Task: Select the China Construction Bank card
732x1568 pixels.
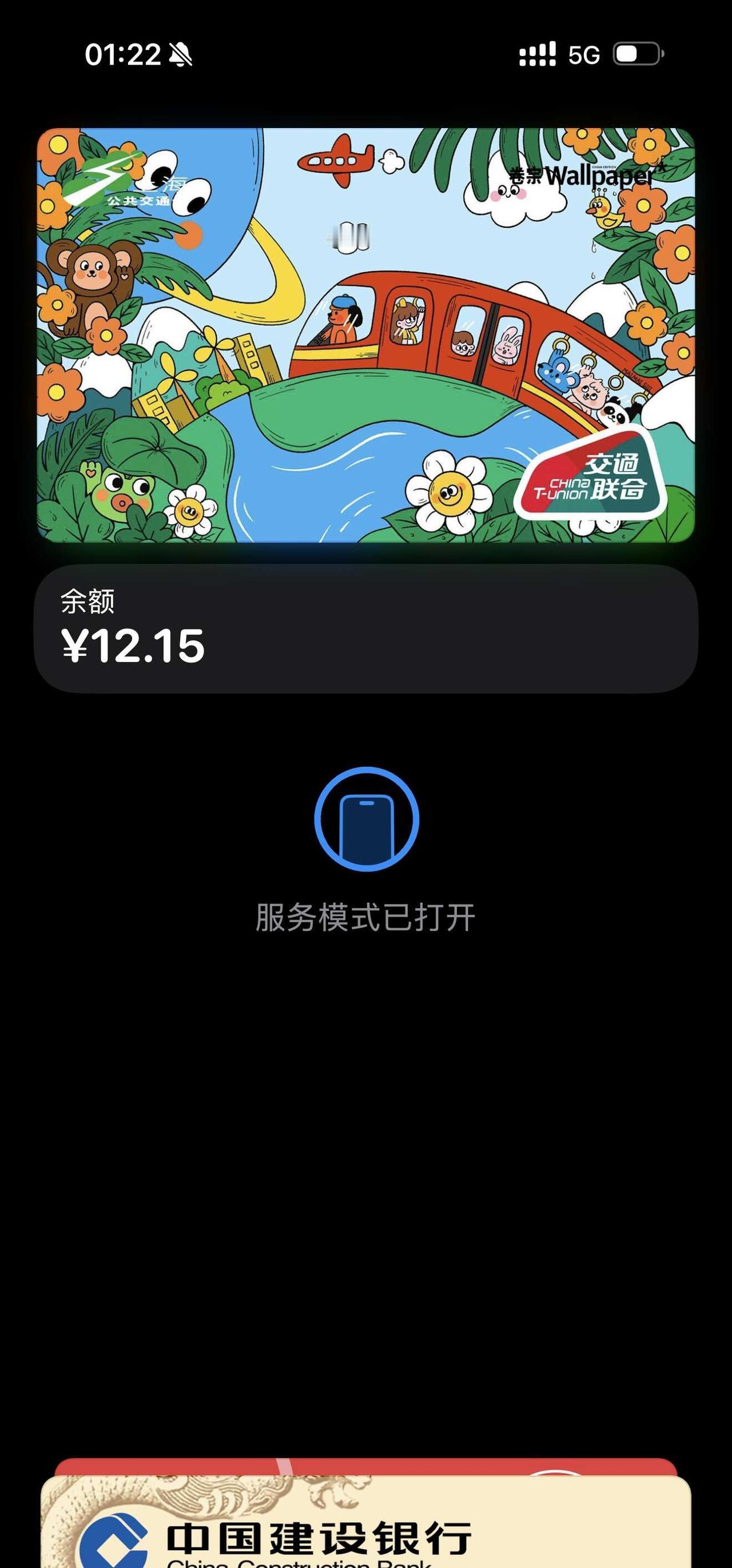Action: [x=365, y=1522]
